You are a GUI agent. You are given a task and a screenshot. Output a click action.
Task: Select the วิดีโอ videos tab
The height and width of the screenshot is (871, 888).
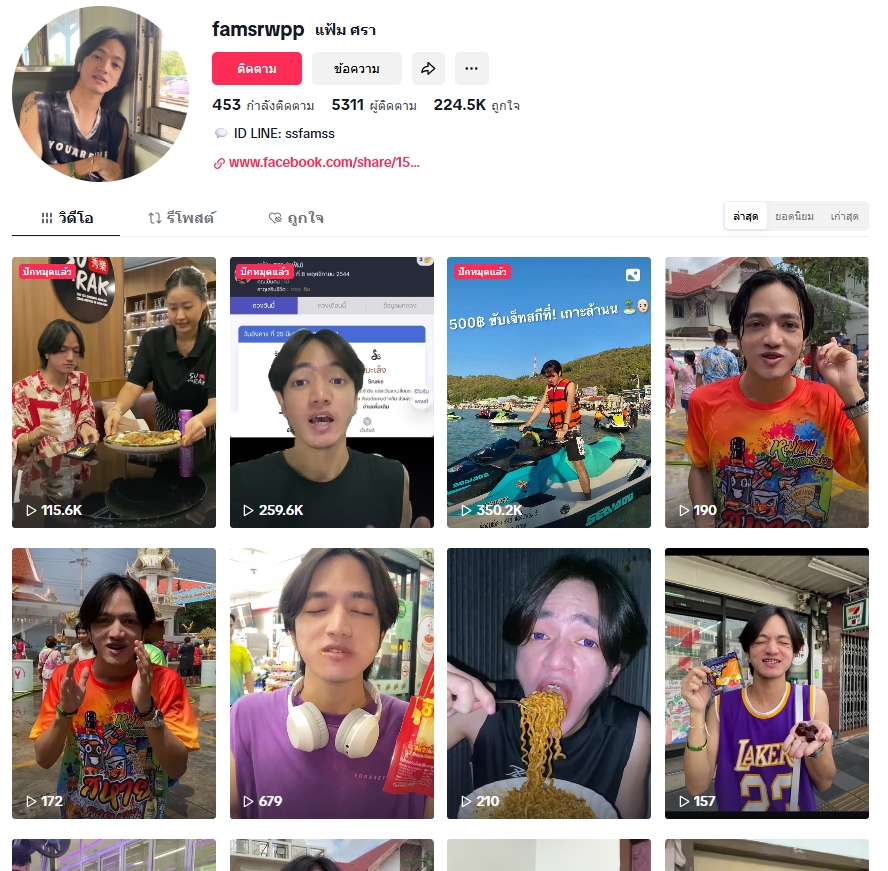tap(66, 217)
